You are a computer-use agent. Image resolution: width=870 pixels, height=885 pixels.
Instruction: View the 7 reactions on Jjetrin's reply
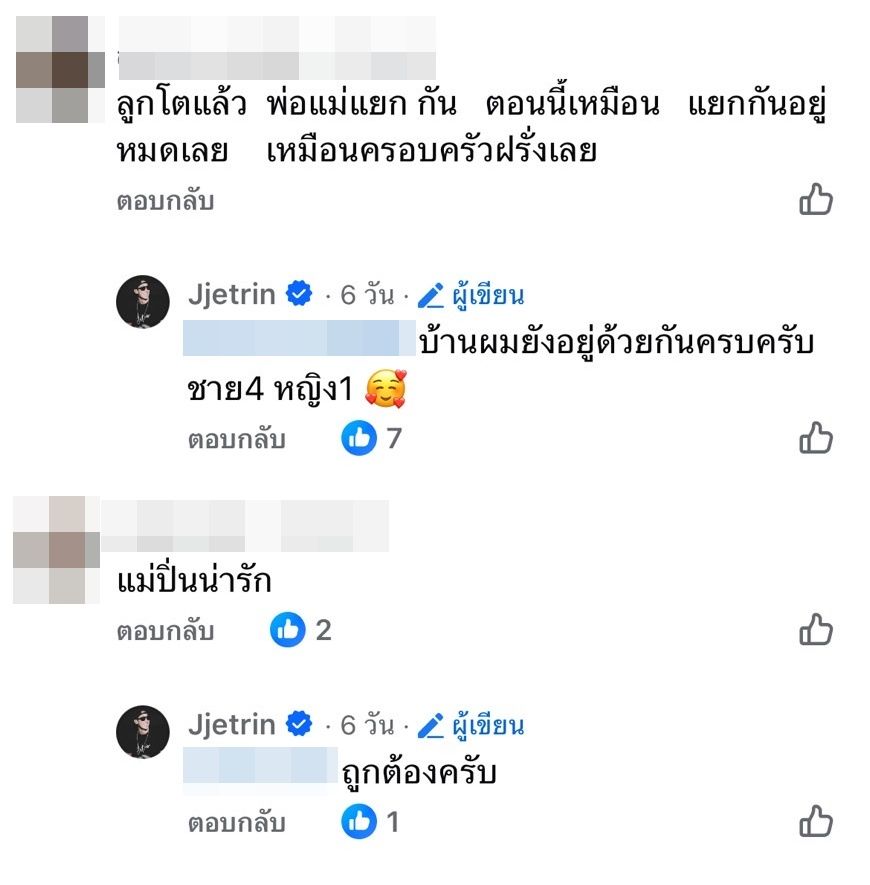(x=371, y=437)
